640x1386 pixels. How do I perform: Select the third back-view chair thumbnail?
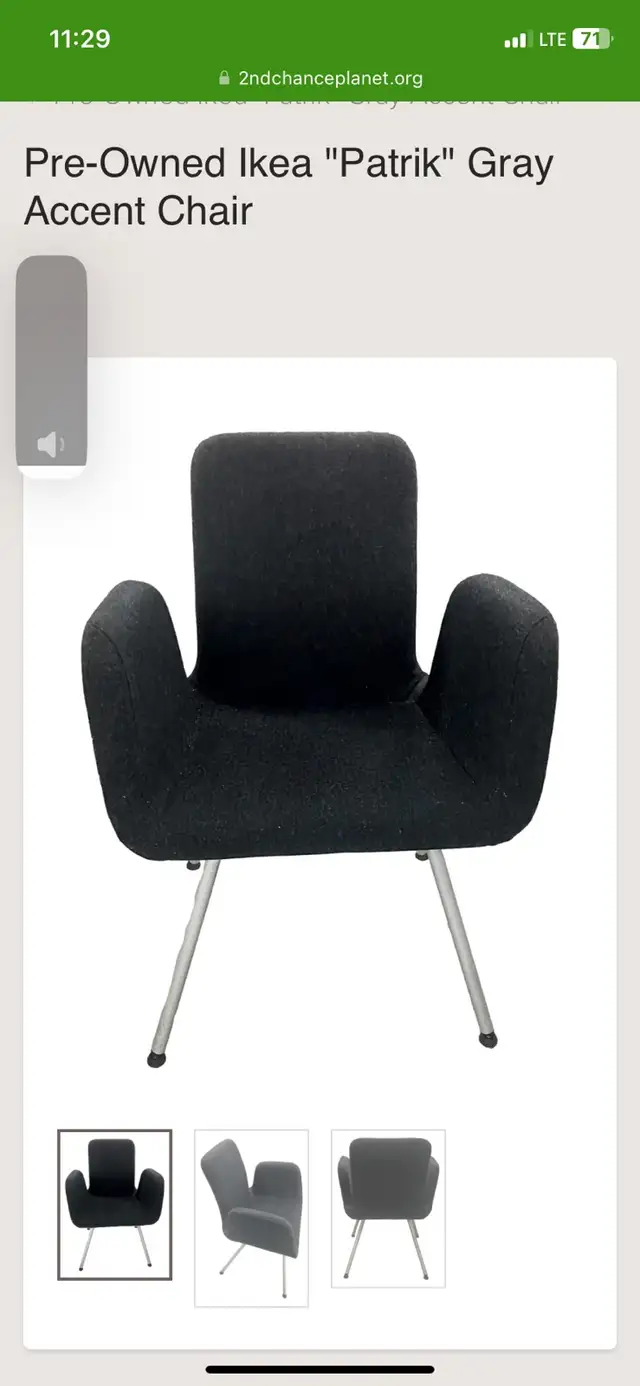(x=388, y=1208)
